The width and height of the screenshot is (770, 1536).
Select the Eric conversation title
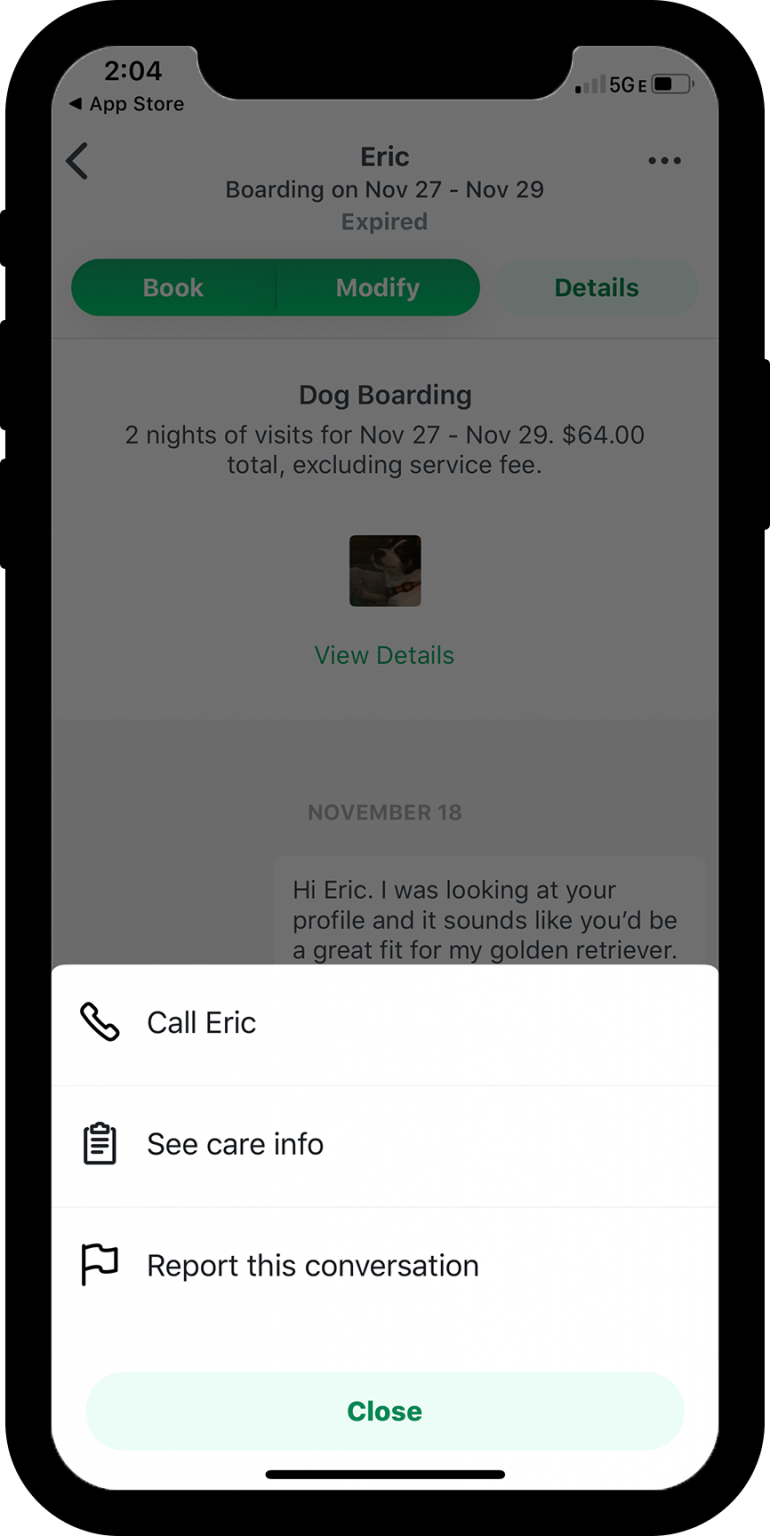[x=384, y=156]
